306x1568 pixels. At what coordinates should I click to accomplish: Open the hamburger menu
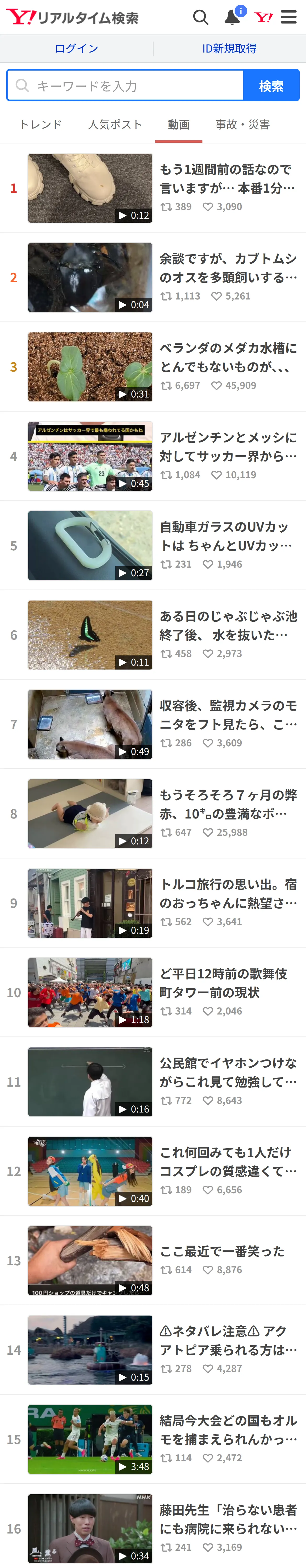coord(289,17)
